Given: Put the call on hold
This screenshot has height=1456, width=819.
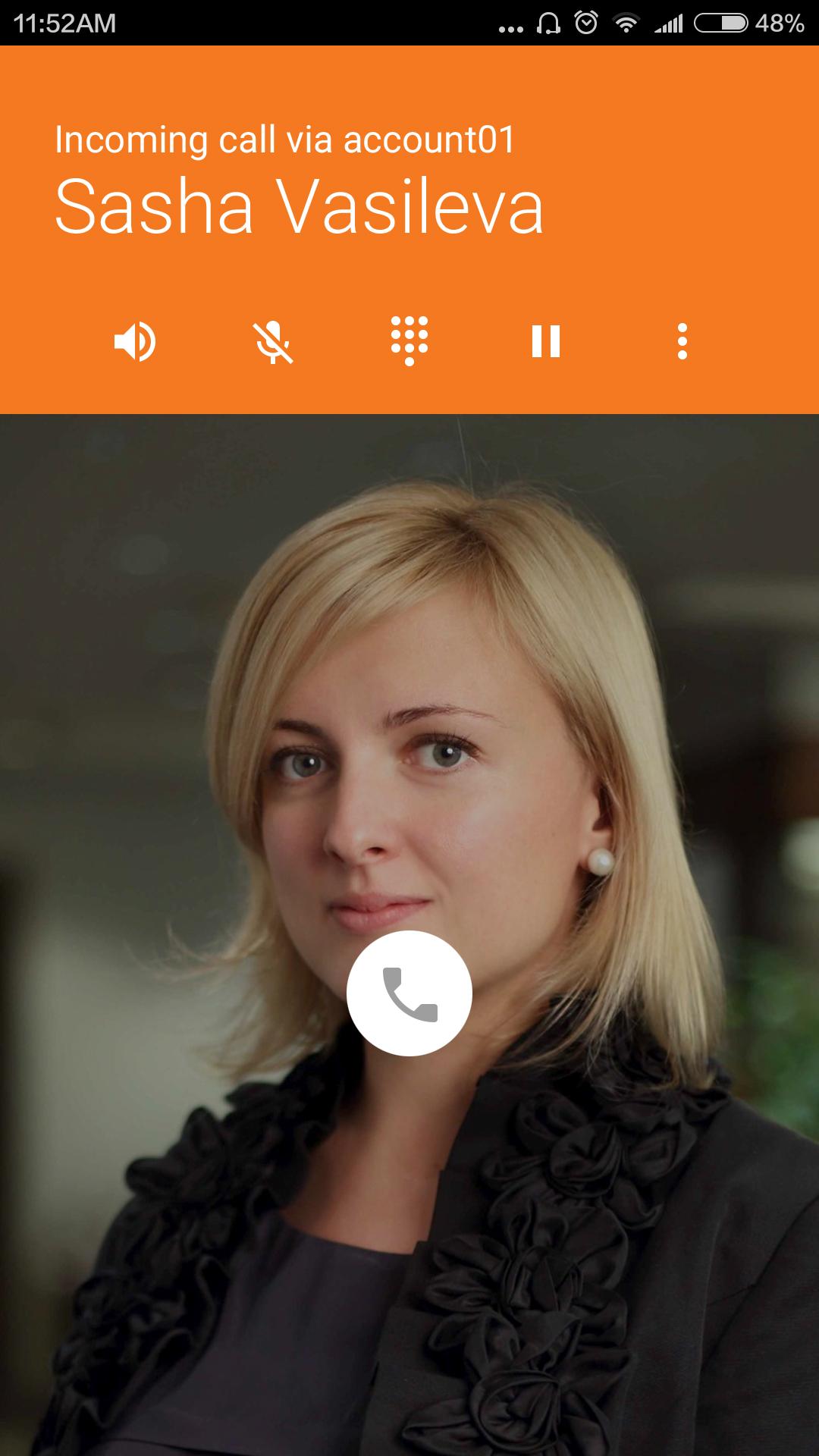Looking at the screenshot, I should (546, 341).
